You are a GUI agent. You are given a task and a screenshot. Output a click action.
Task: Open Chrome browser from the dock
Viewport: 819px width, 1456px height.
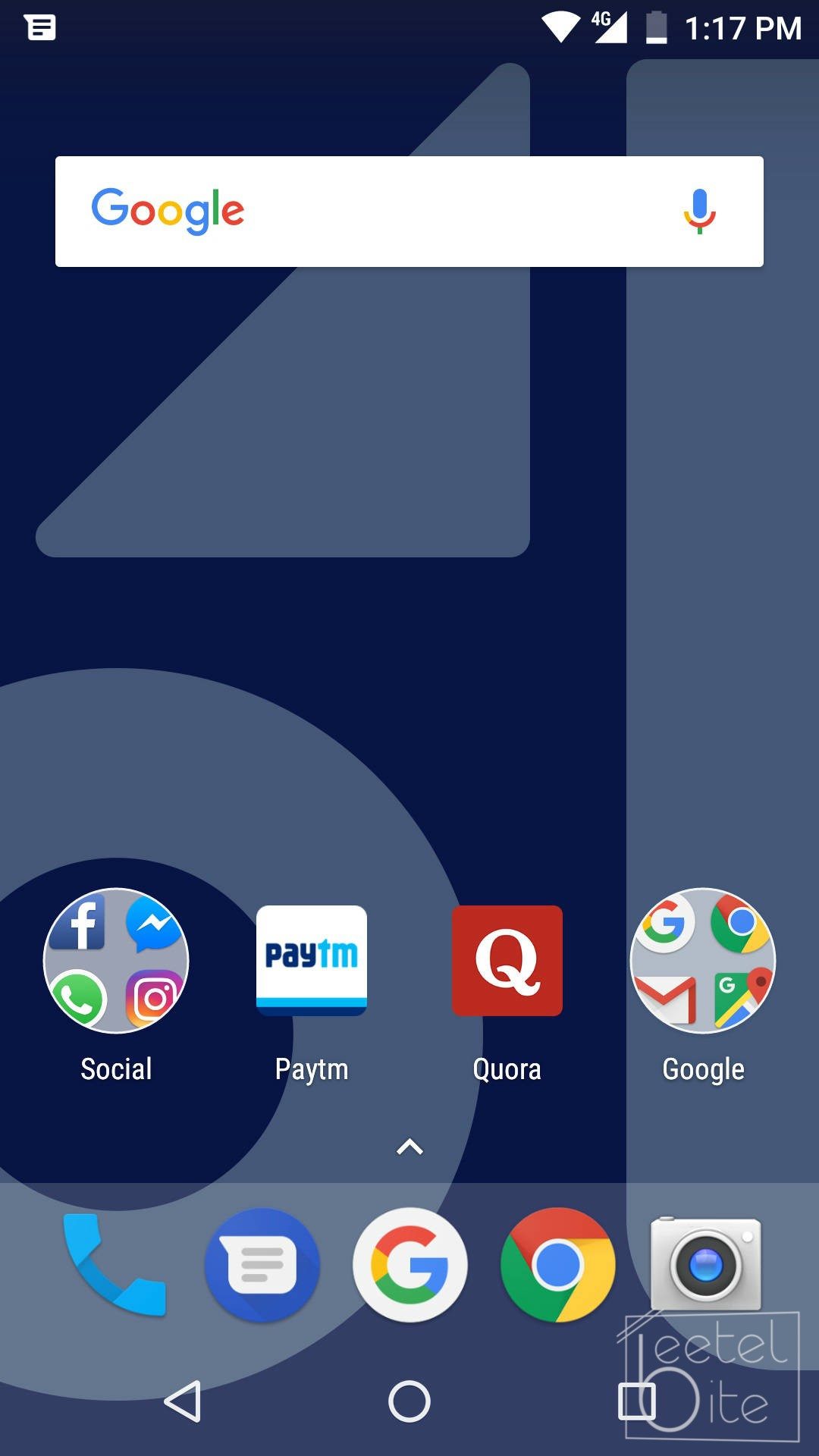point(557,1264)
